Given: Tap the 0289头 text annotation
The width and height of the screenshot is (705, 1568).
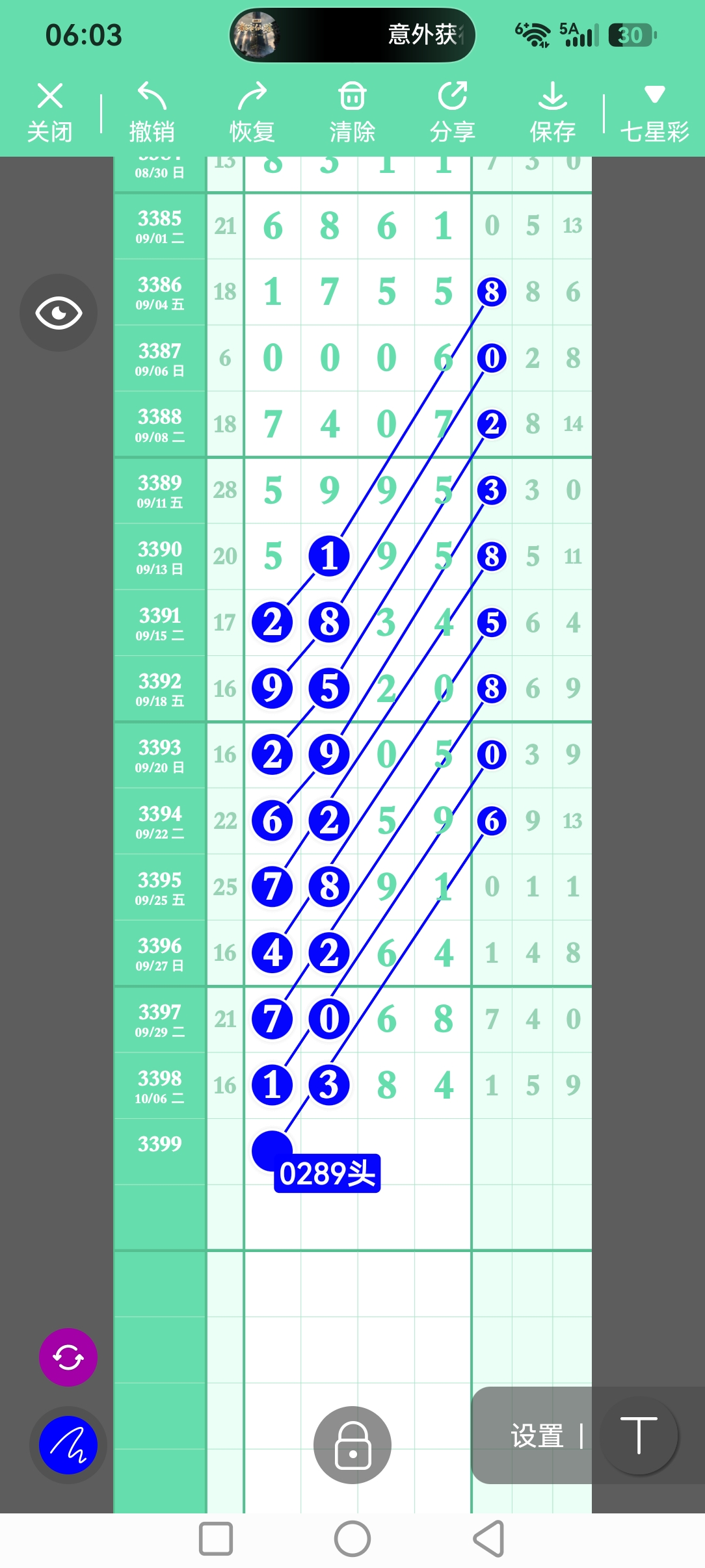Looking at the screenshot, I should point(327,1174).
